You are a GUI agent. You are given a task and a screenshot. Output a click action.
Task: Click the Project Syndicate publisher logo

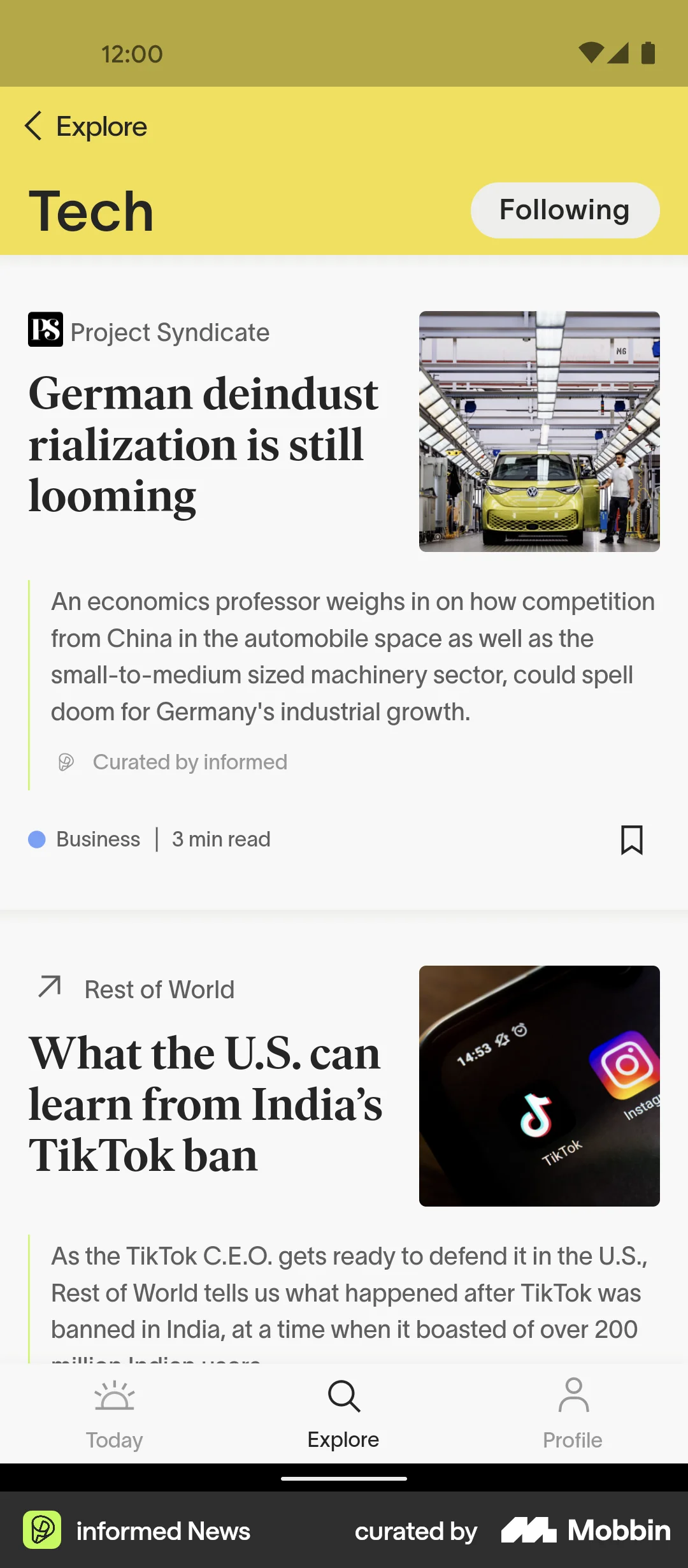click(44, 331)
